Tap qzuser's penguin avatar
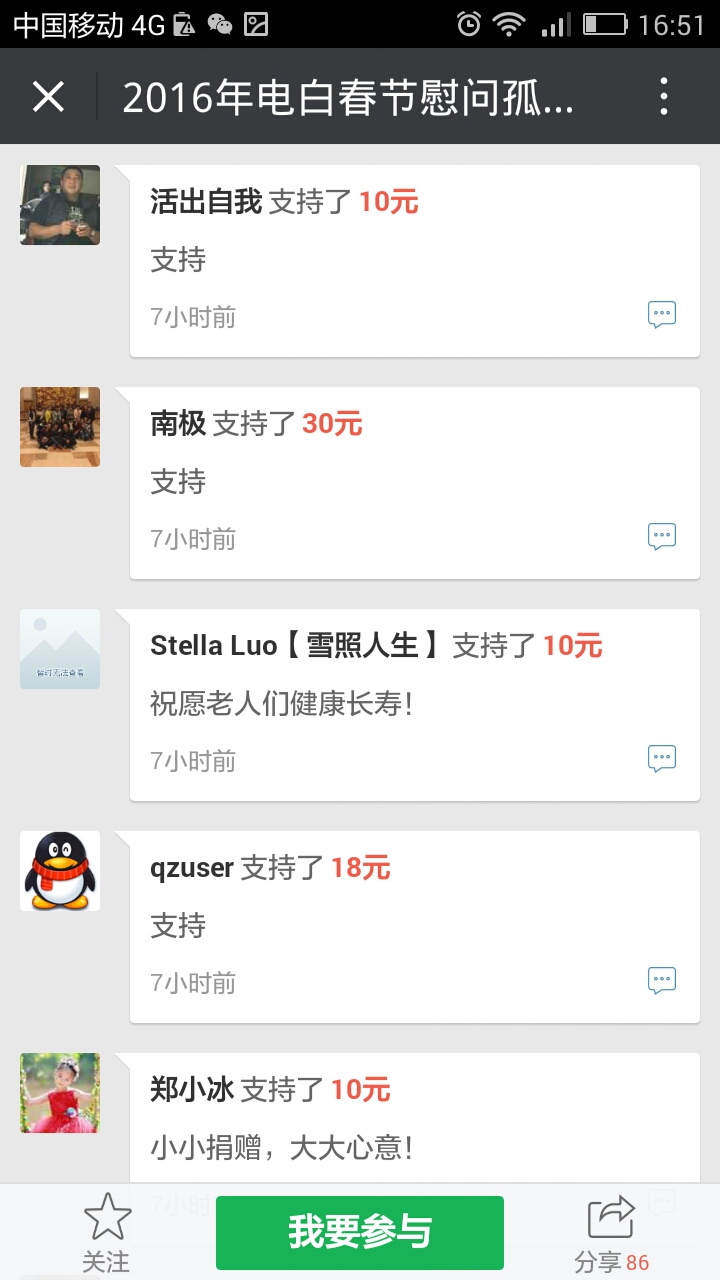 (60, 871)
